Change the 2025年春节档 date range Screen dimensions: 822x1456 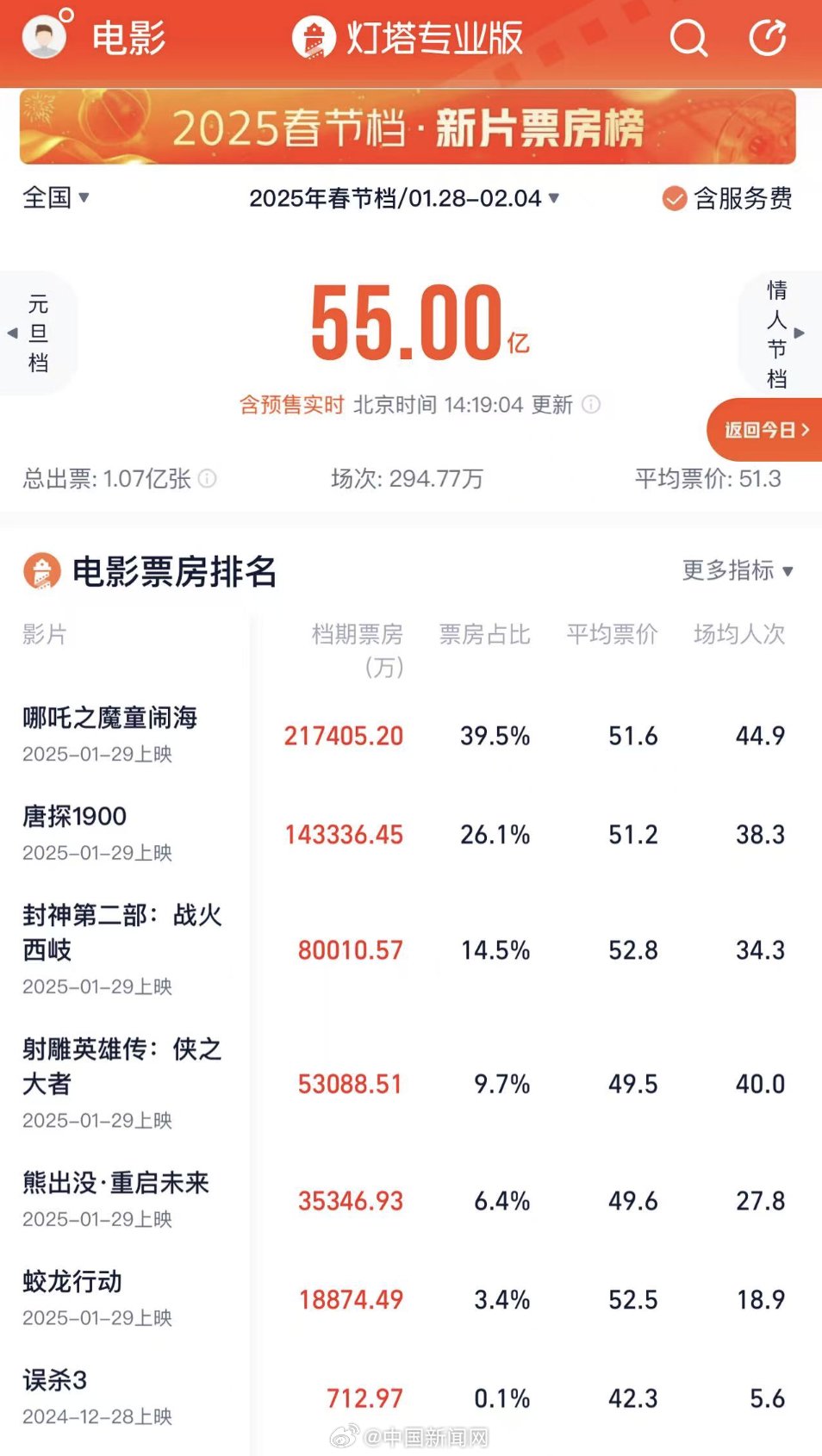click(404, 198)
